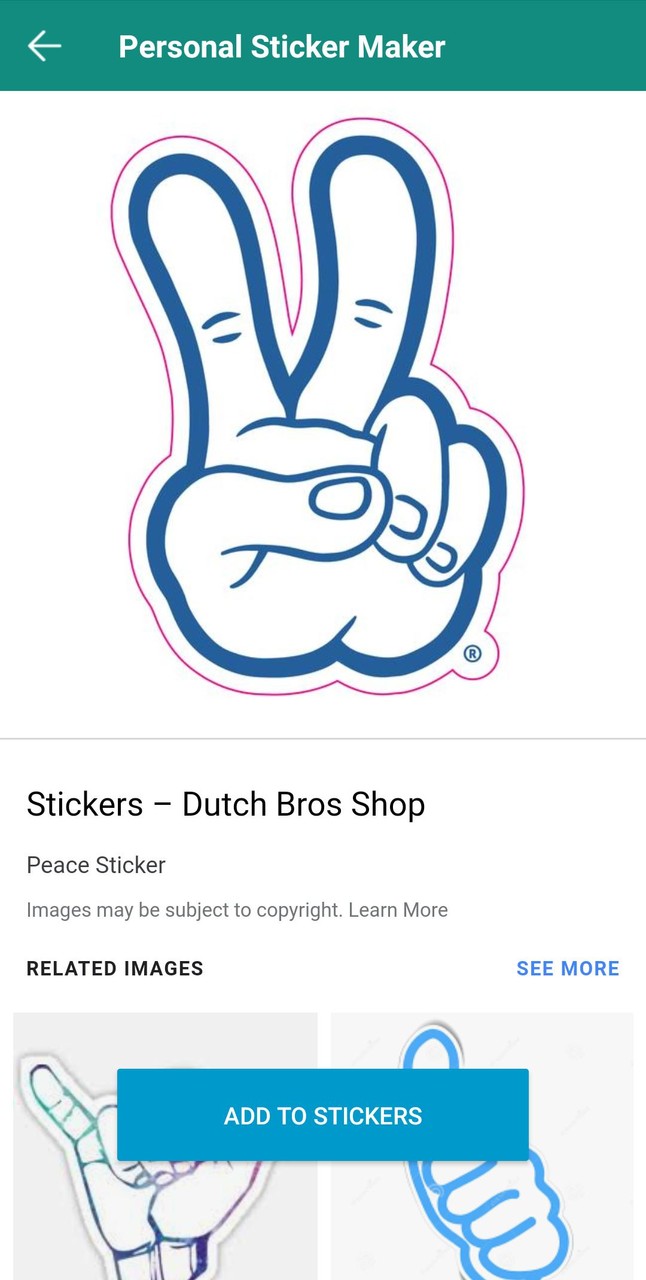Tap See More for related images
This screenshot has width=646, height=1280.
pyautogui.click(x=567, y=968)
